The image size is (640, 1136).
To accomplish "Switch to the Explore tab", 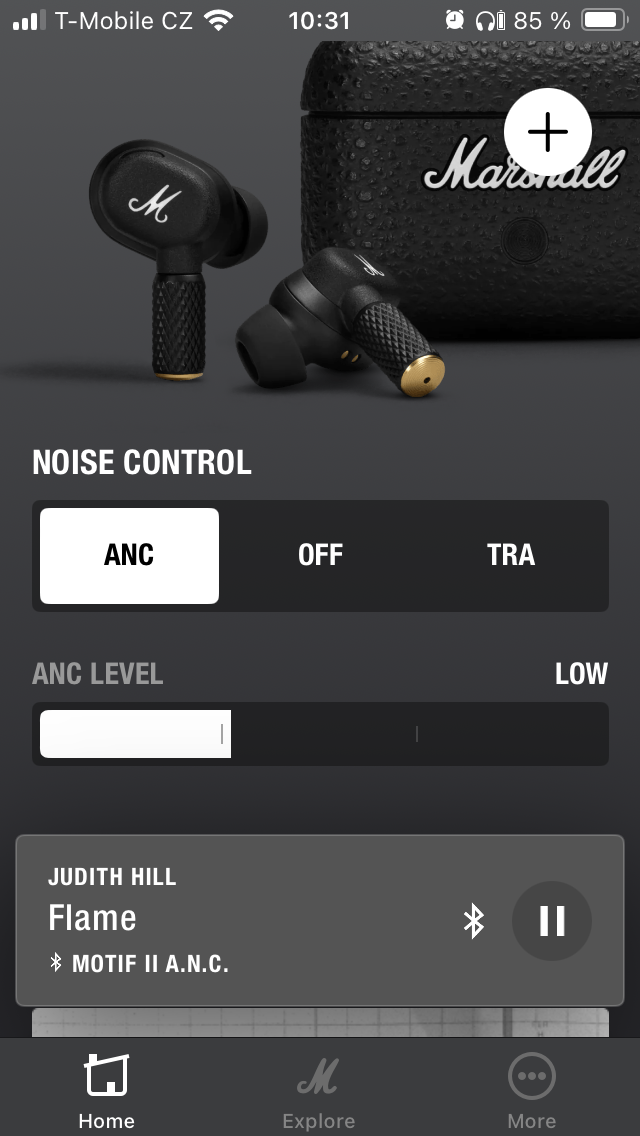I will pyautogui.click(x=318, y=1092).
